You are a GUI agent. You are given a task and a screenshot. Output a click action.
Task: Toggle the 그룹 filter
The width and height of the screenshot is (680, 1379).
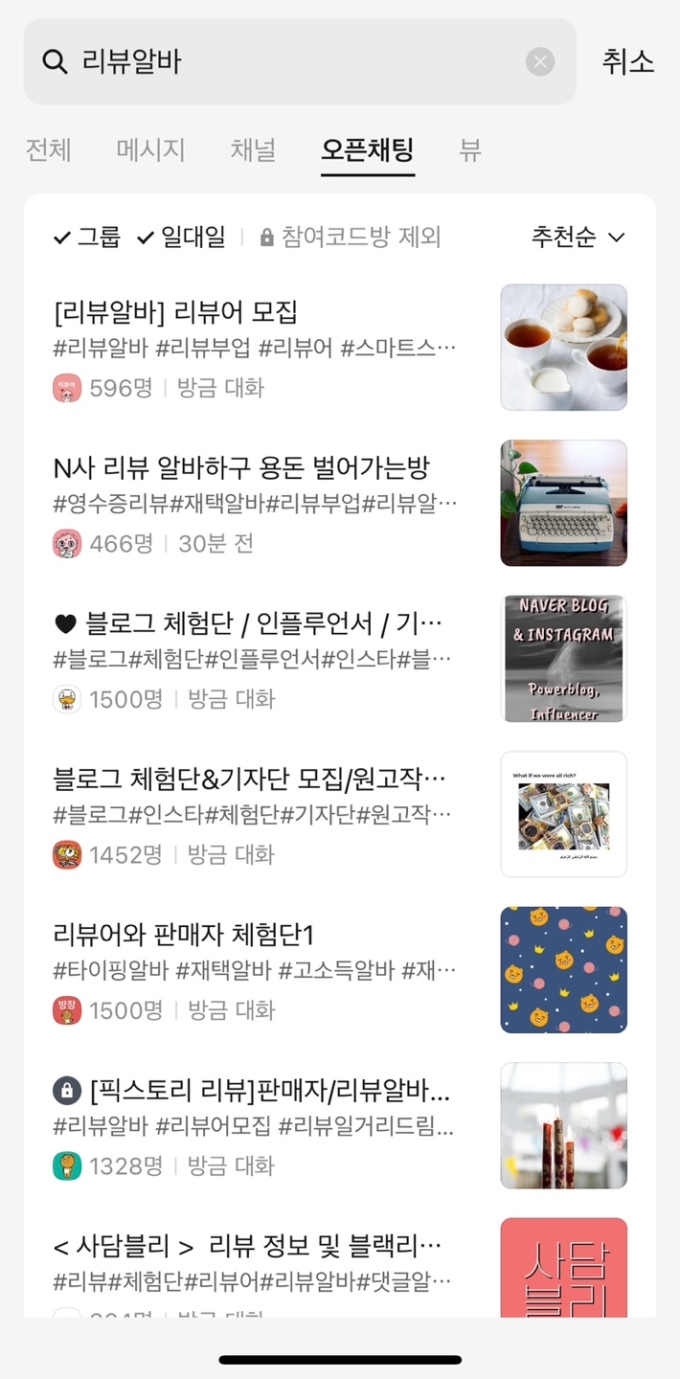[87, 237]
